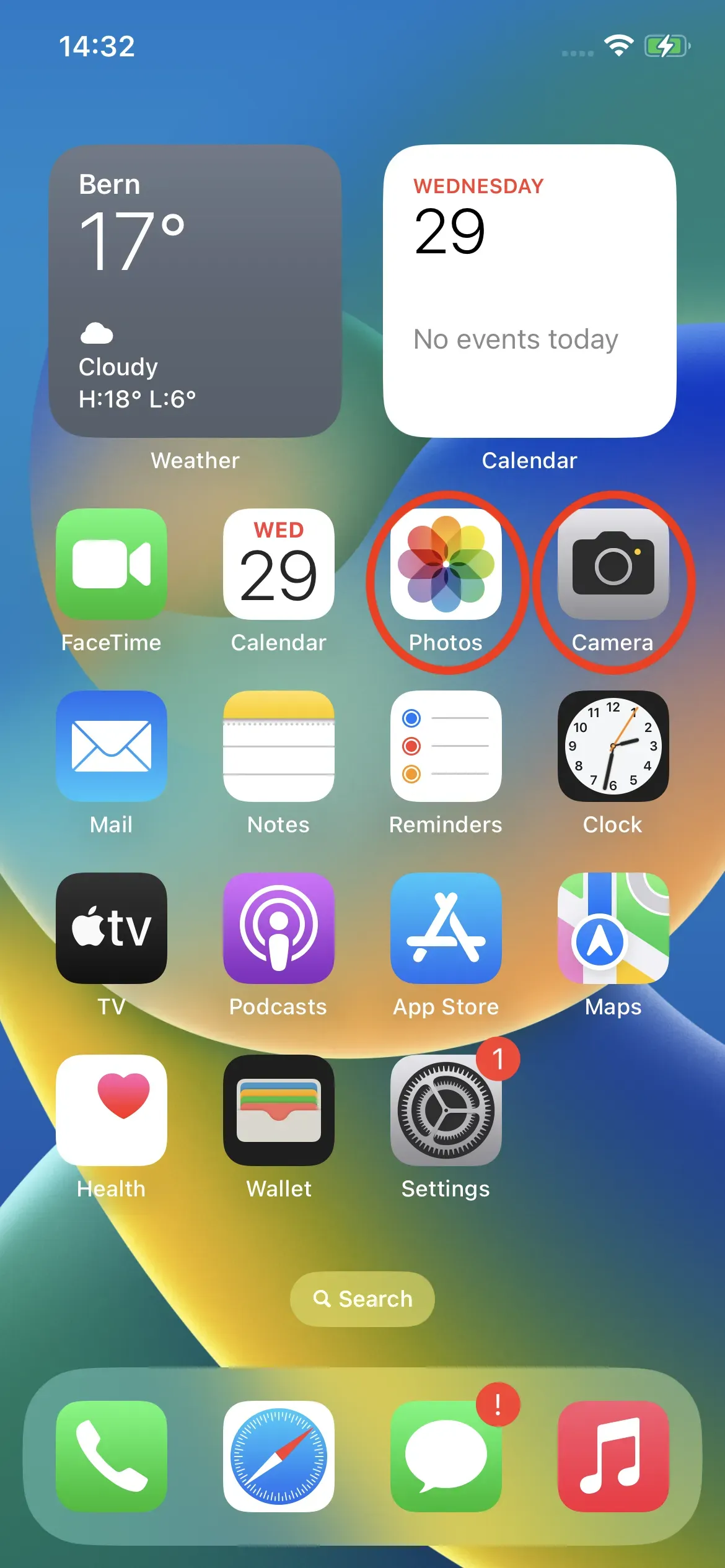Launch the Maps app
This screenshot has width=725, height=1568.
(x=613, y=928)
